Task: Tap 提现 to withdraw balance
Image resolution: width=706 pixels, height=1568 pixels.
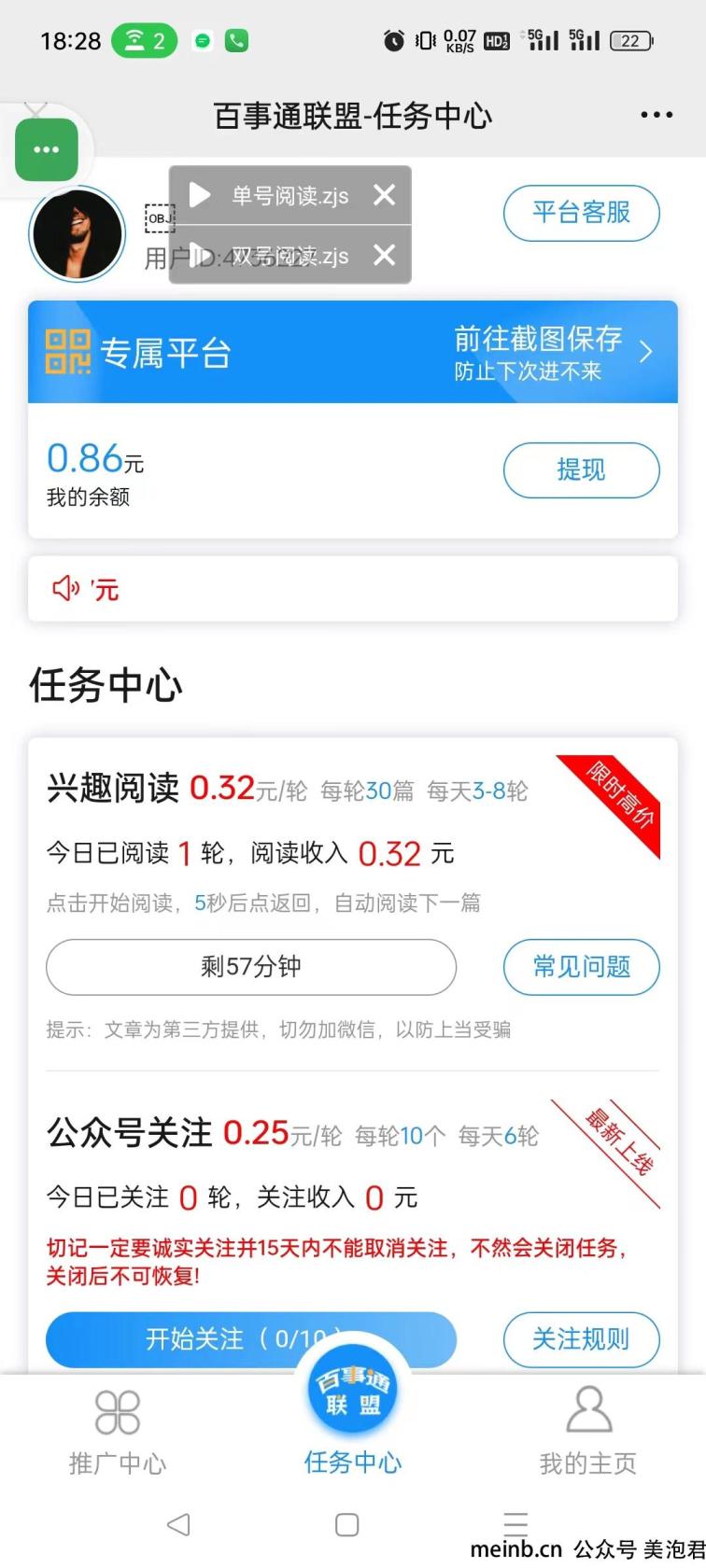Action: click(581, 469)
